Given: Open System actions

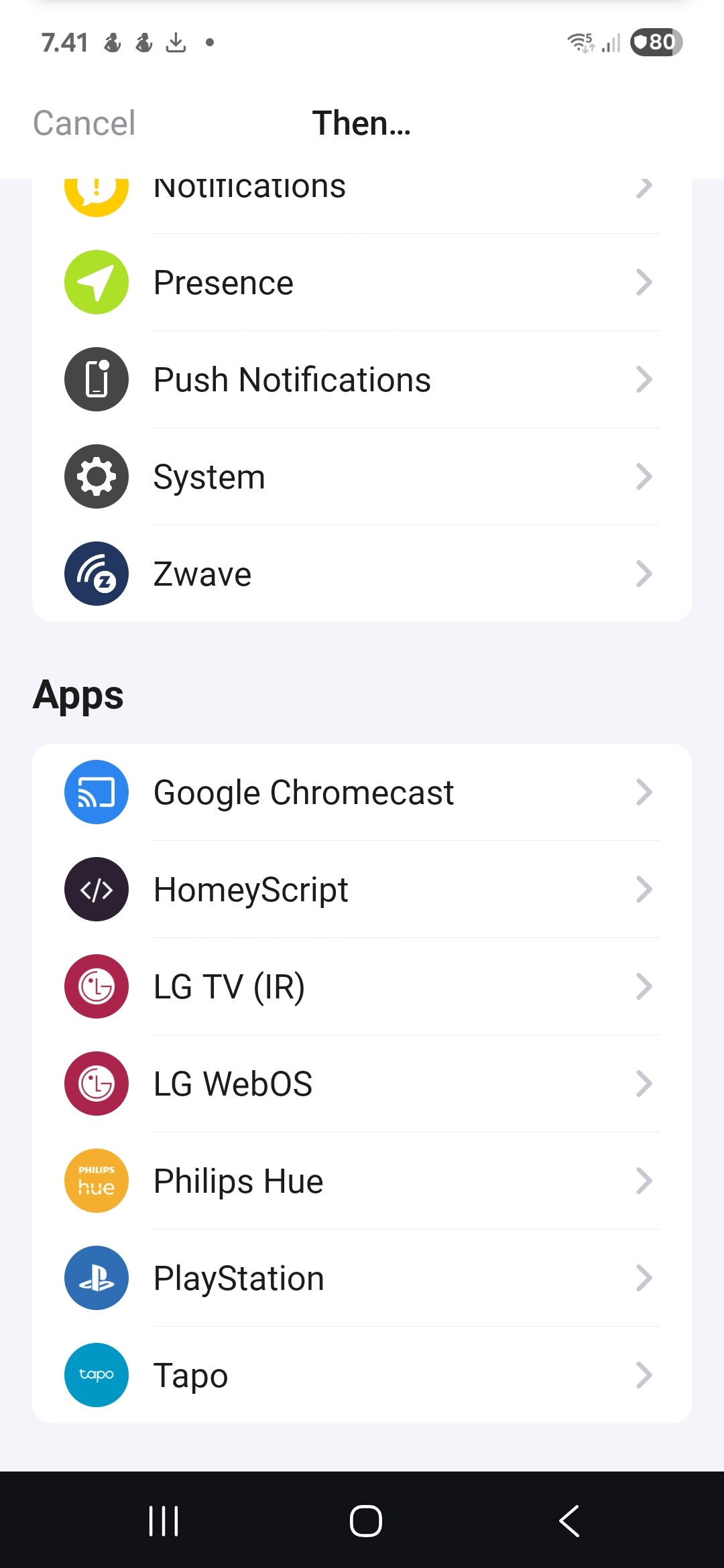Looking at the screenshot, I should tap(361, 476).
